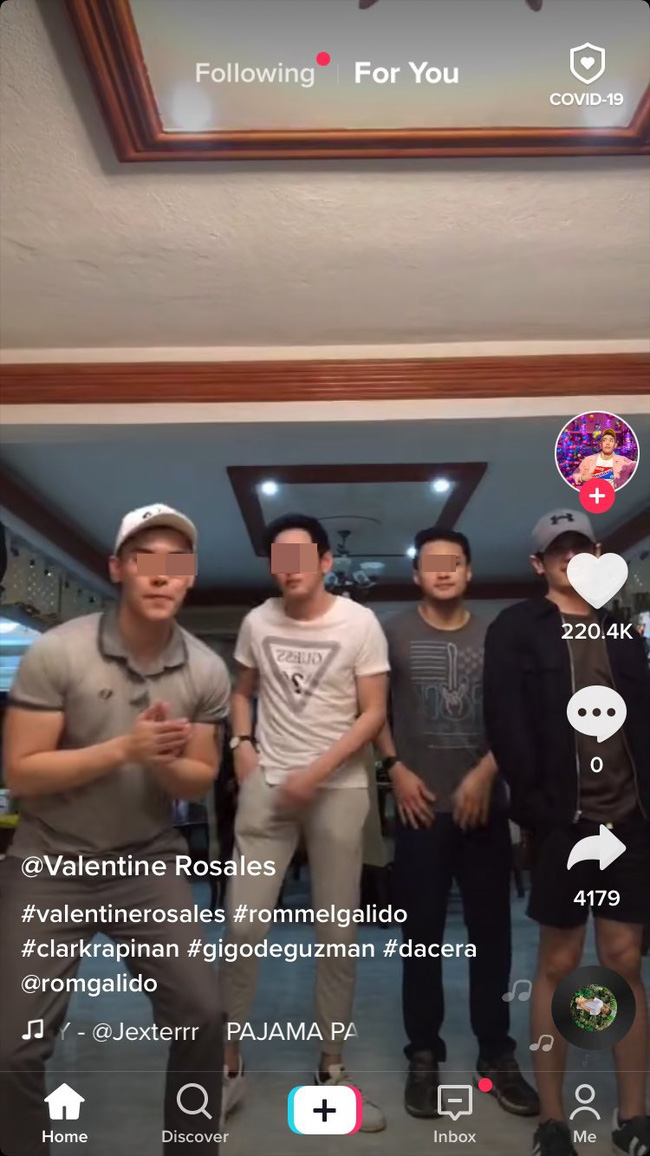View the #dacera hashtag page

(430, 949)
